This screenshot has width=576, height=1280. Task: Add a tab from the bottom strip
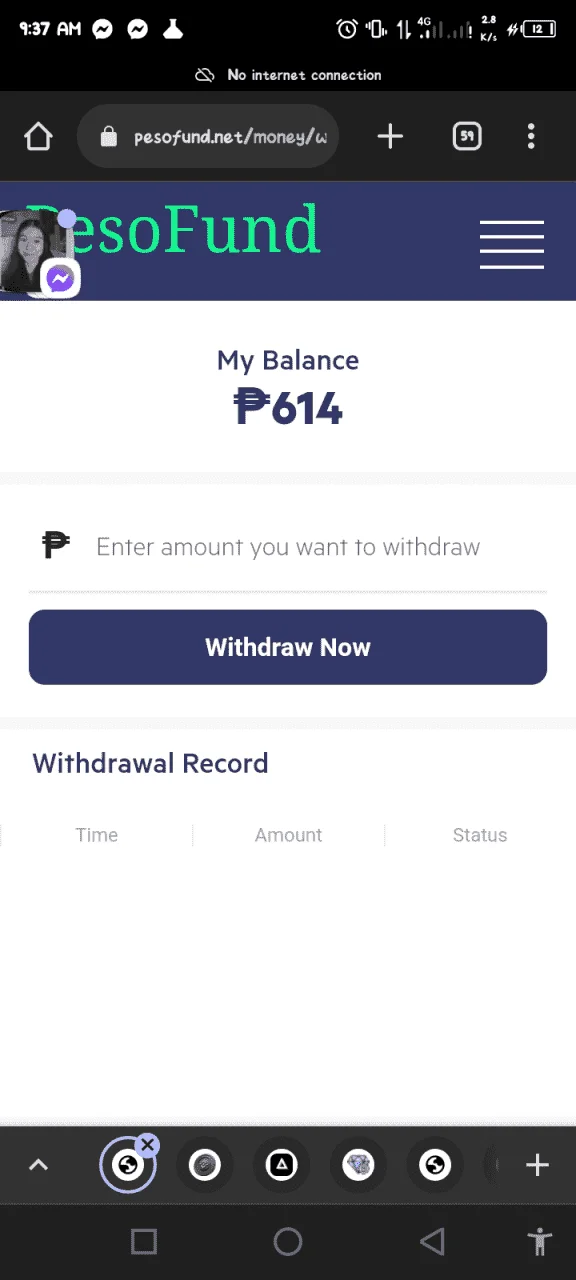[x=537, y=1165]
